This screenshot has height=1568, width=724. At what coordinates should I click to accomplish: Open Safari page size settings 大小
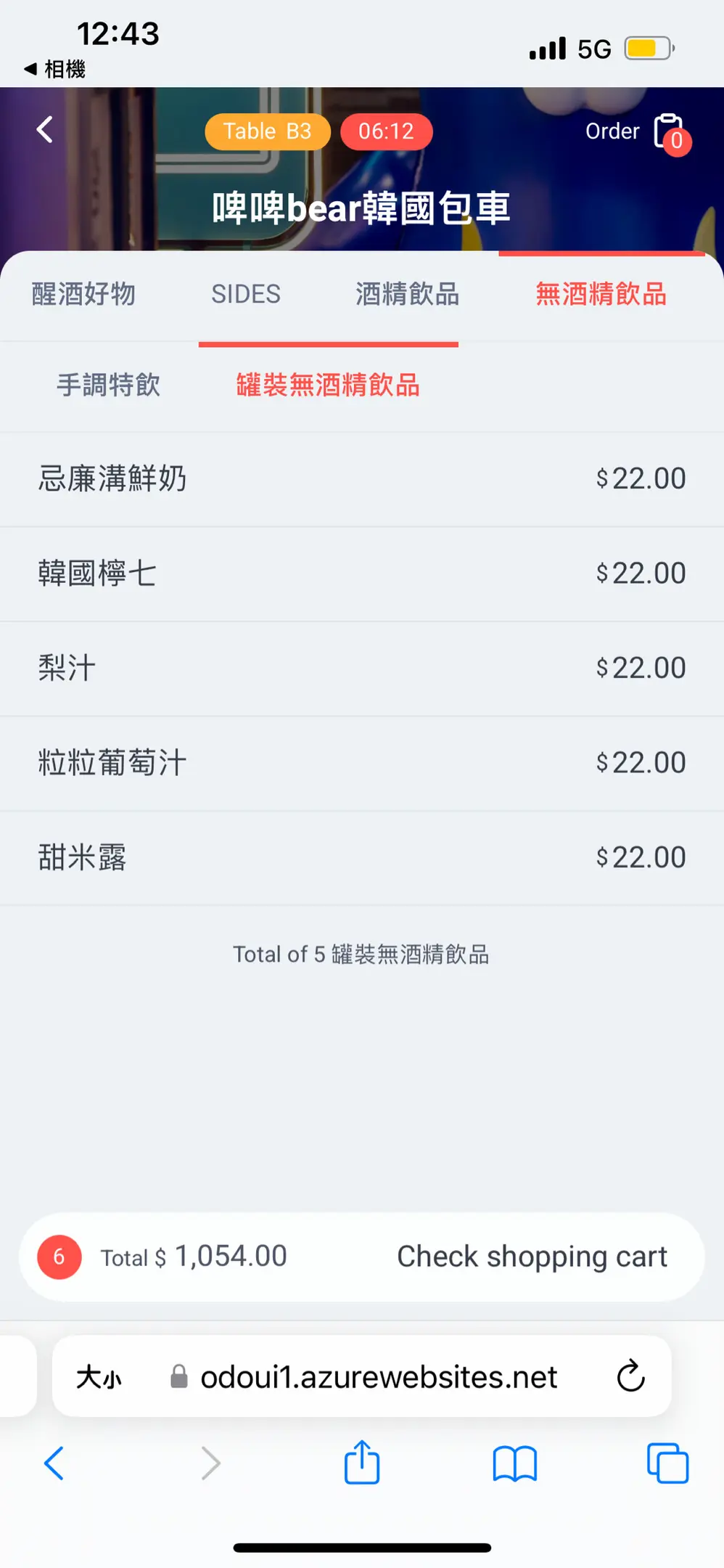tap(99, 1376)
